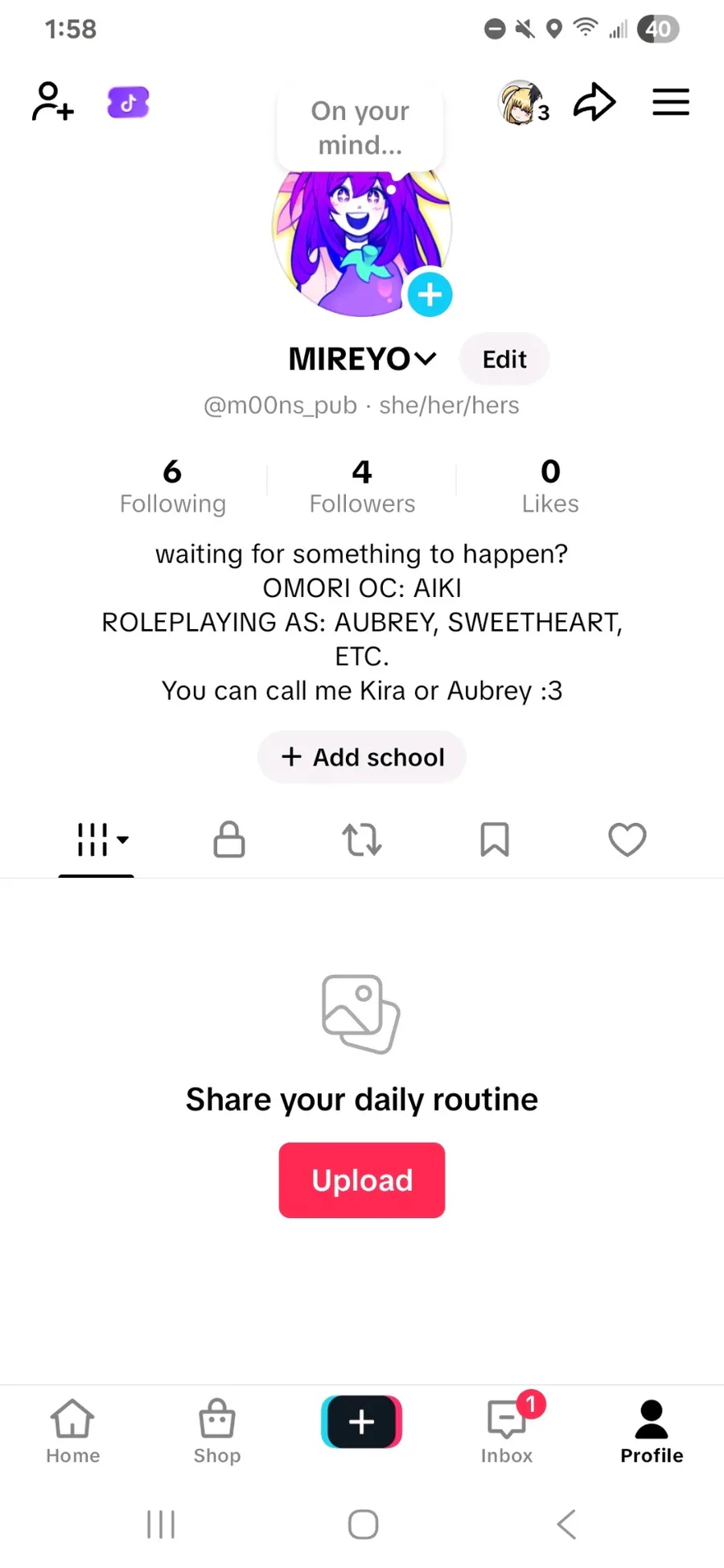Viewport: 724px width, 1568px height.
Task: Go back with the system back button
Action: tap(566, 1524)
